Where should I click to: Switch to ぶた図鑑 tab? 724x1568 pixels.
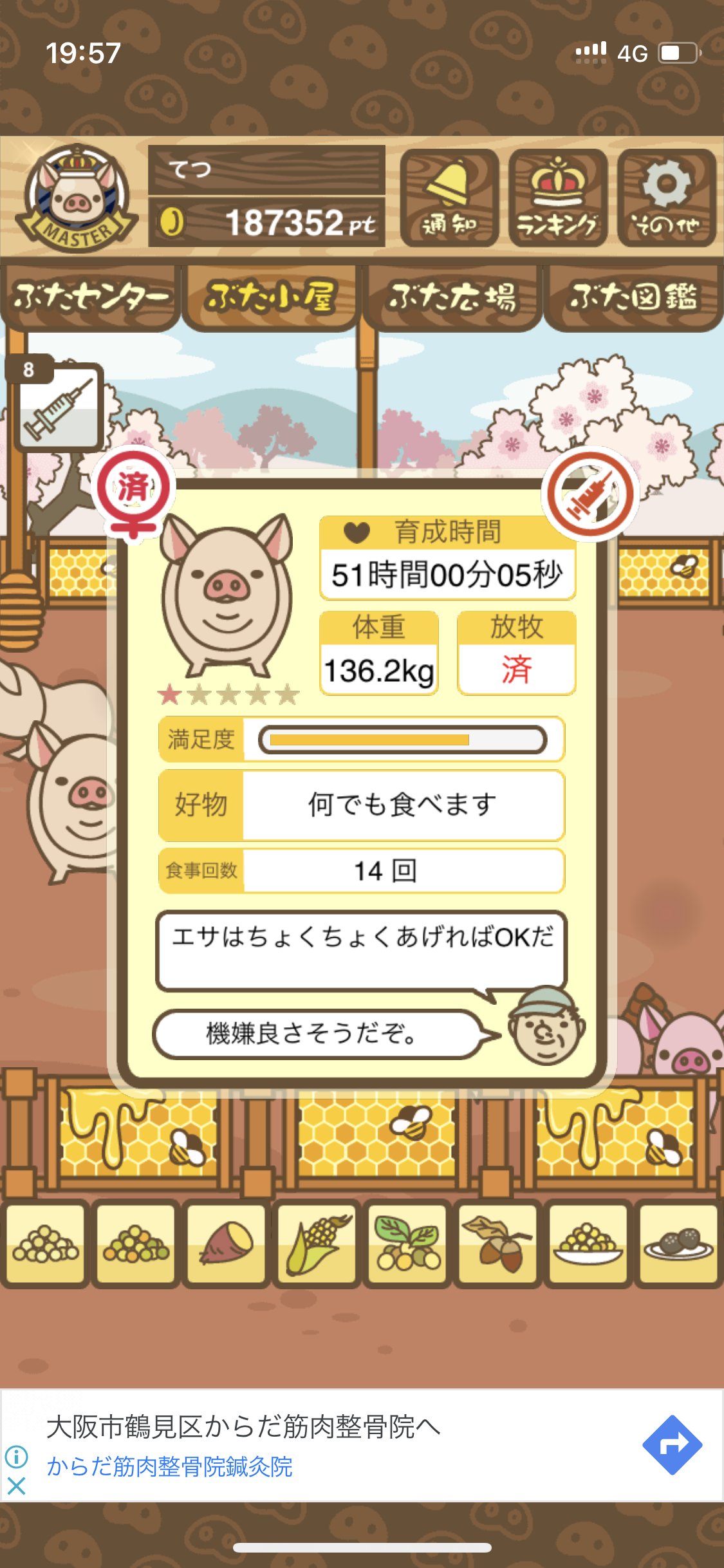[633, 297]
